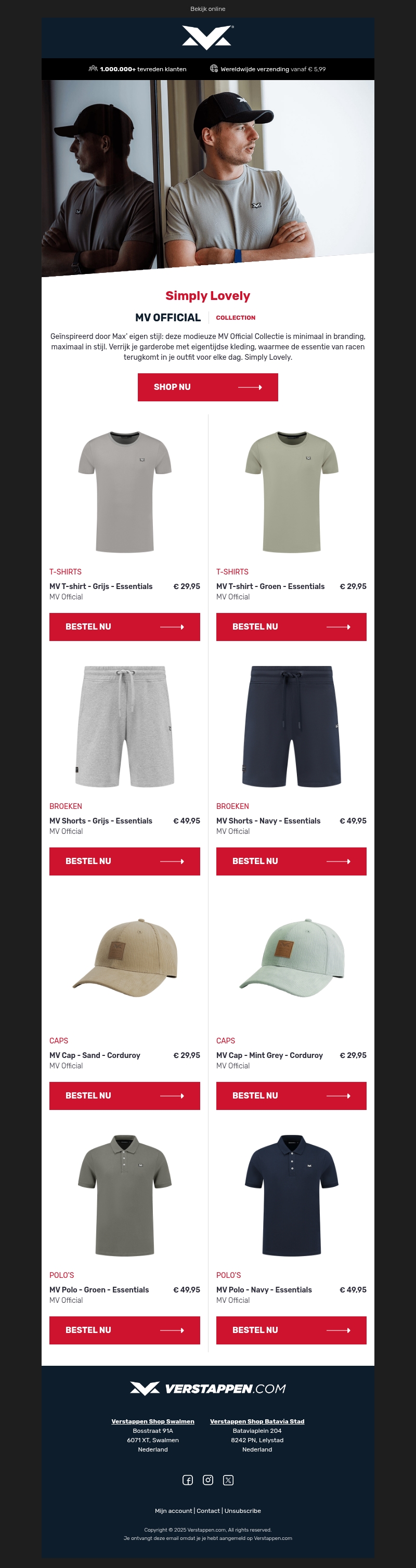View the navy shorts product image
Screen dimensions: 416x1568
pyautogui.click(x=291, y=726)
